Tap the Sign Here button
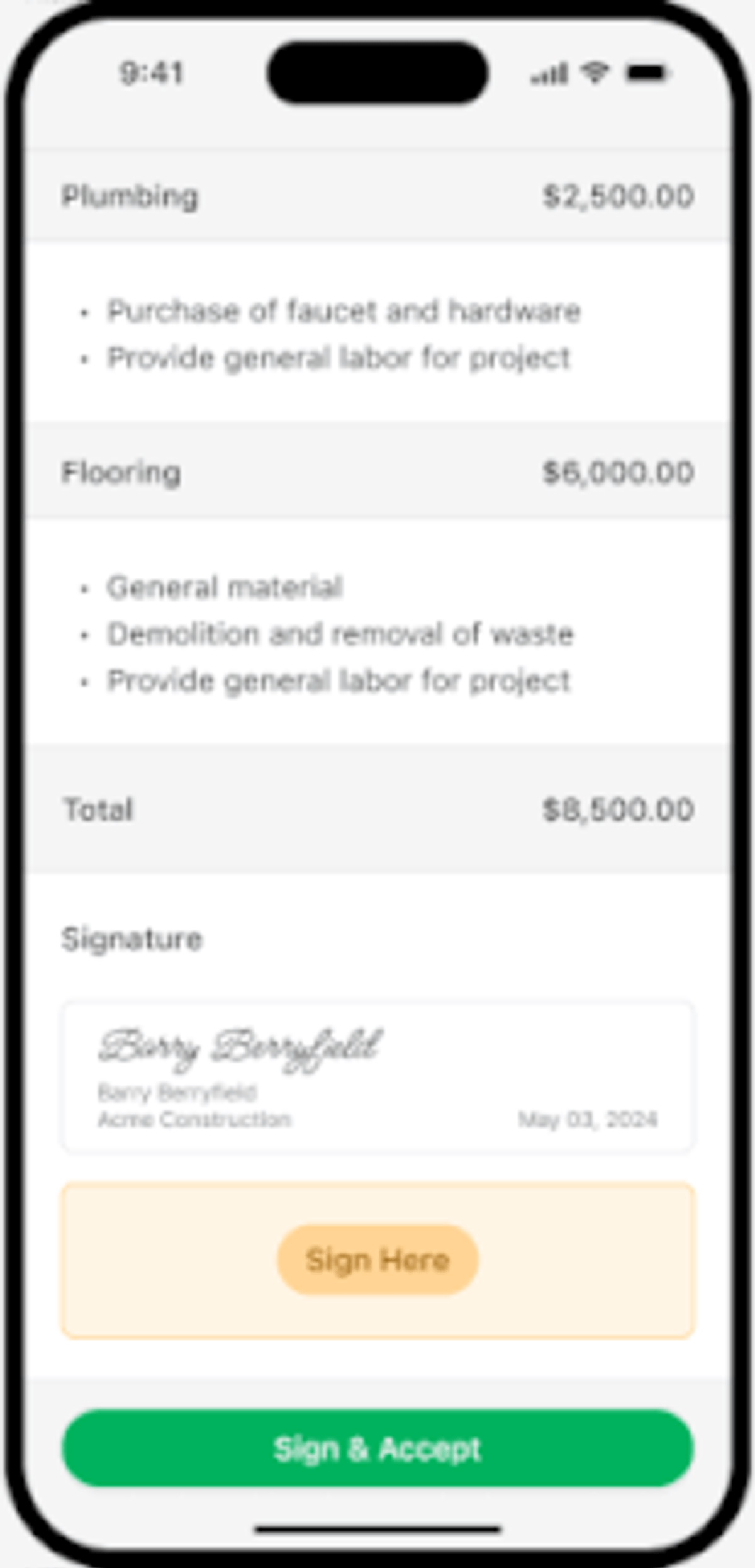Screen dimensions: 755x1568 (377, 1259)
